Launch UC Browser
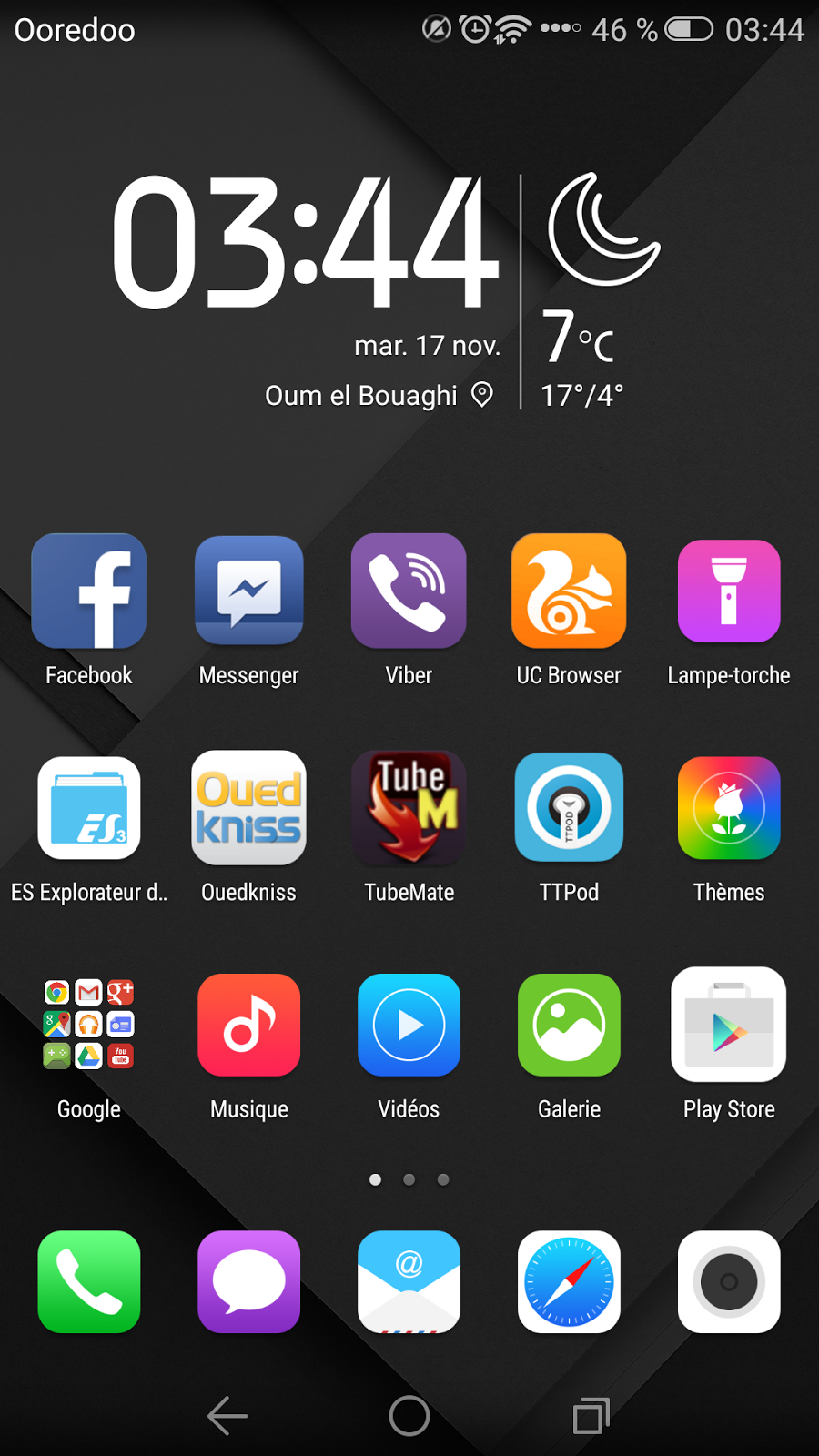Viewport: 819px width, 1456px height. (x=569, y=591)
